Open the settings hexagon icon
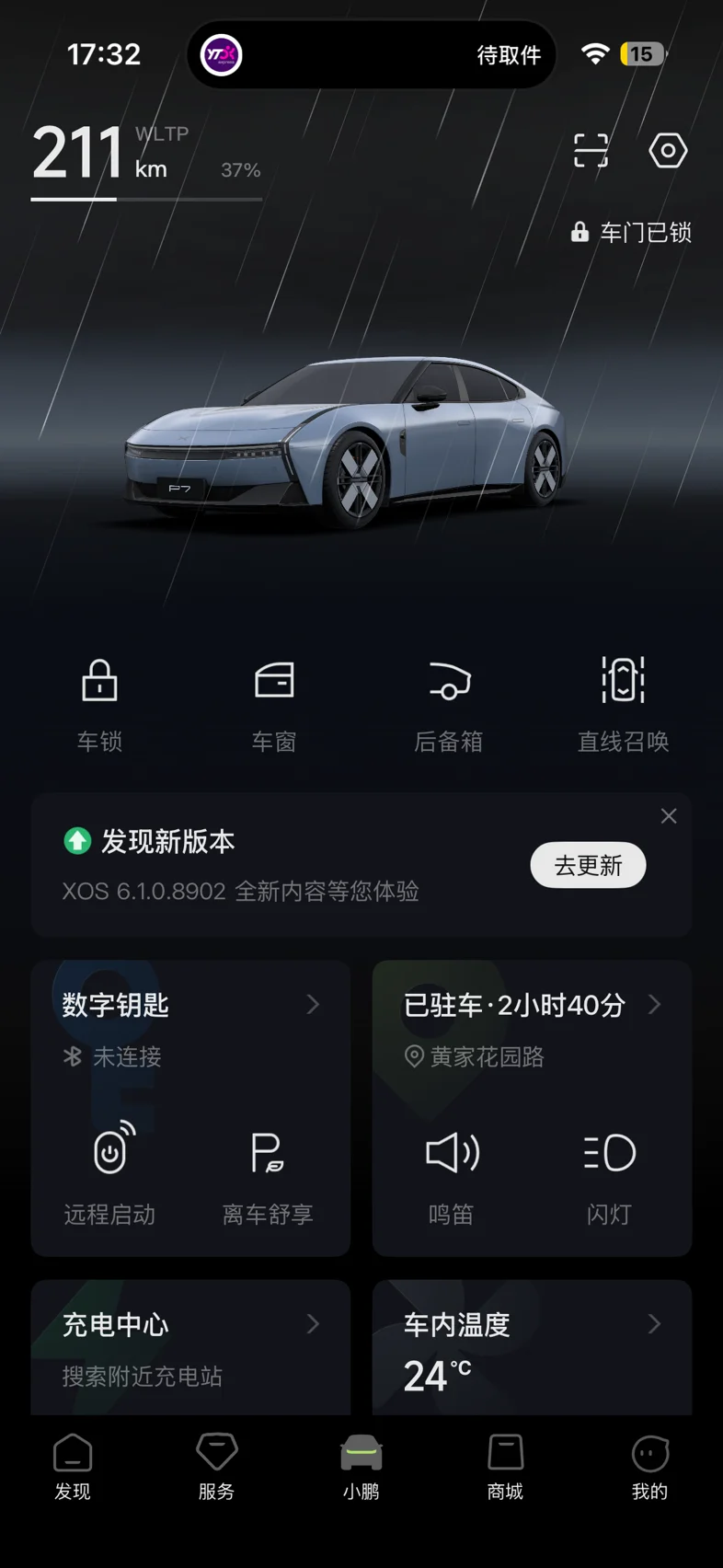The image size is (723, 1568). 668,150
